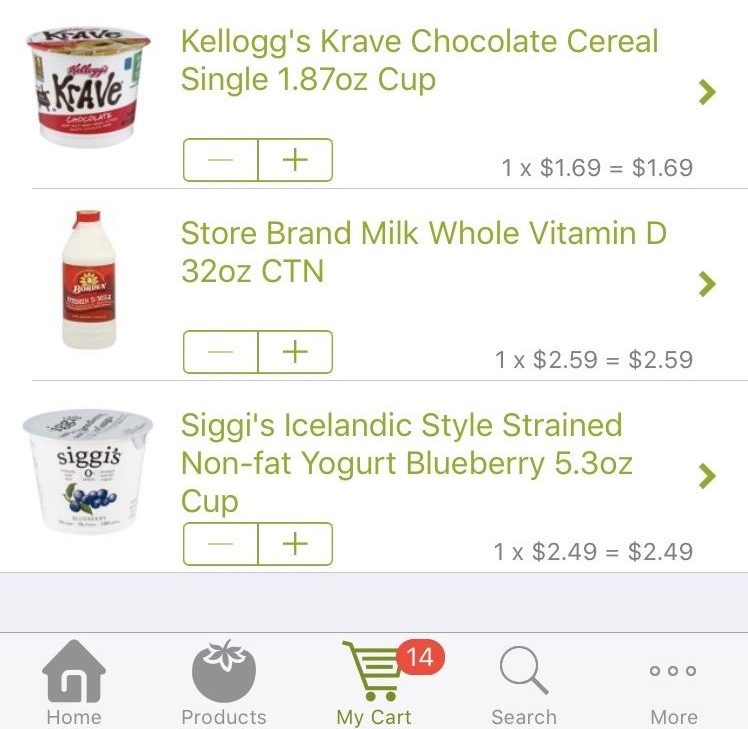Decrease quantity of Kellogg's Krave Cereal

221,160
